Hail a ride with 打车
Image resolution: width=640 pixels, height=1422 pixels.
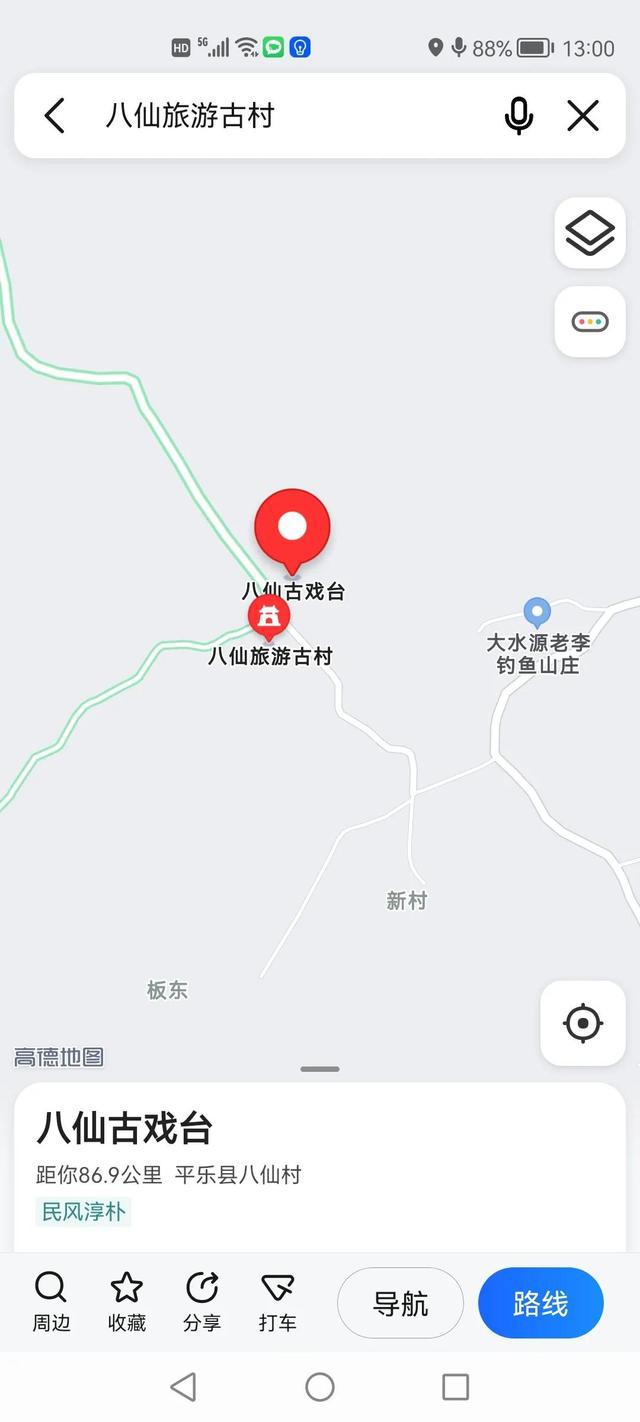(277, 1302)
